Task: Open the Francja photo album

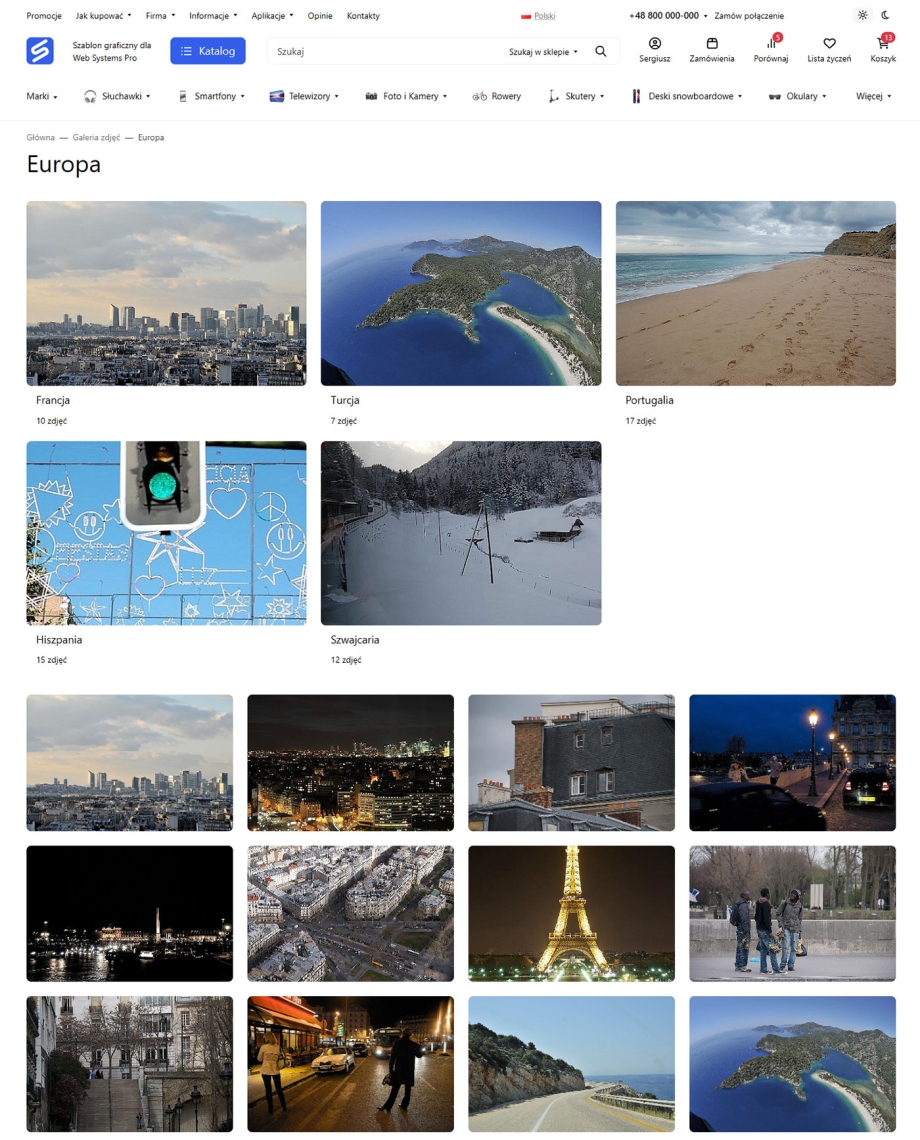Action: pos(166,293)
